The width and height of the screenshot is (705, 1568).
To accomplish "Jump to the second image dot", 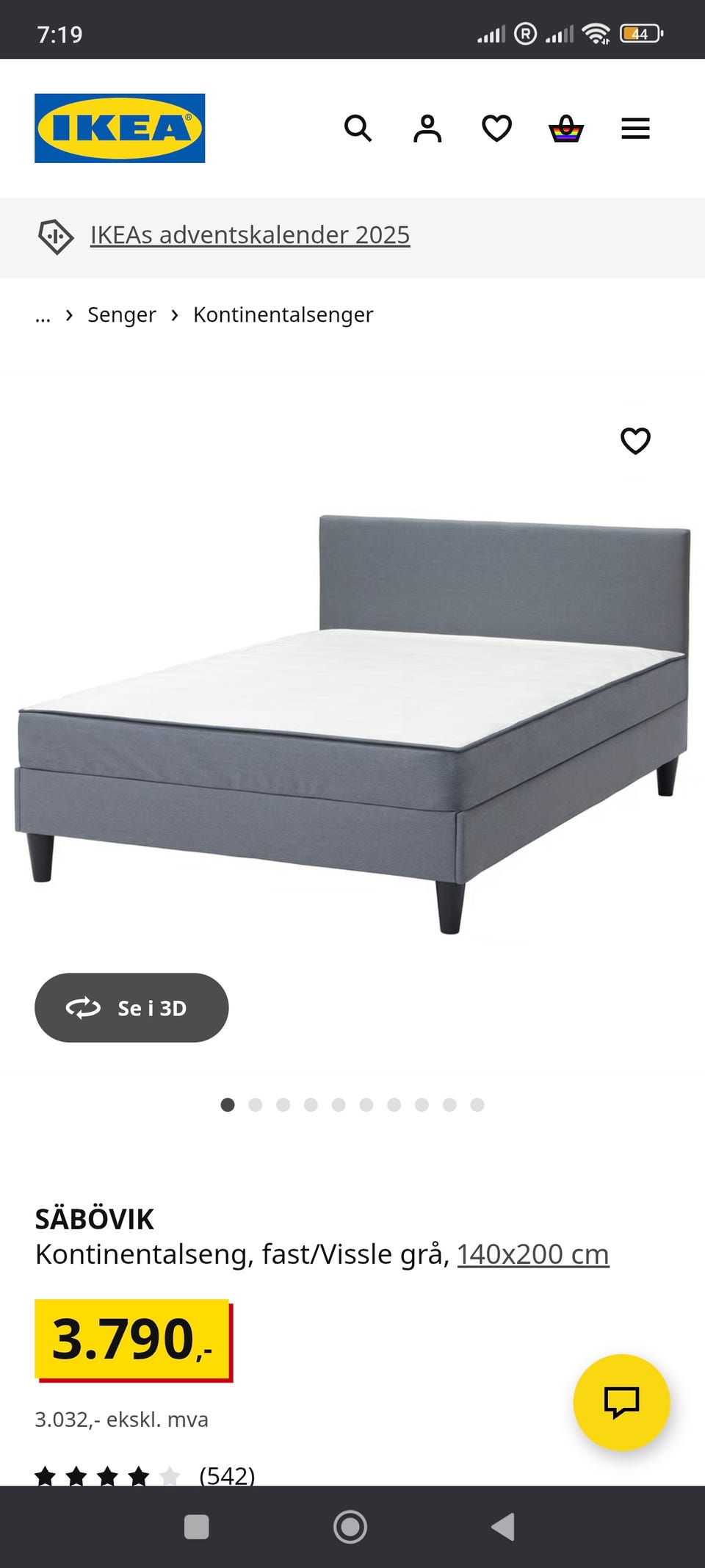I will point(256,1104).
